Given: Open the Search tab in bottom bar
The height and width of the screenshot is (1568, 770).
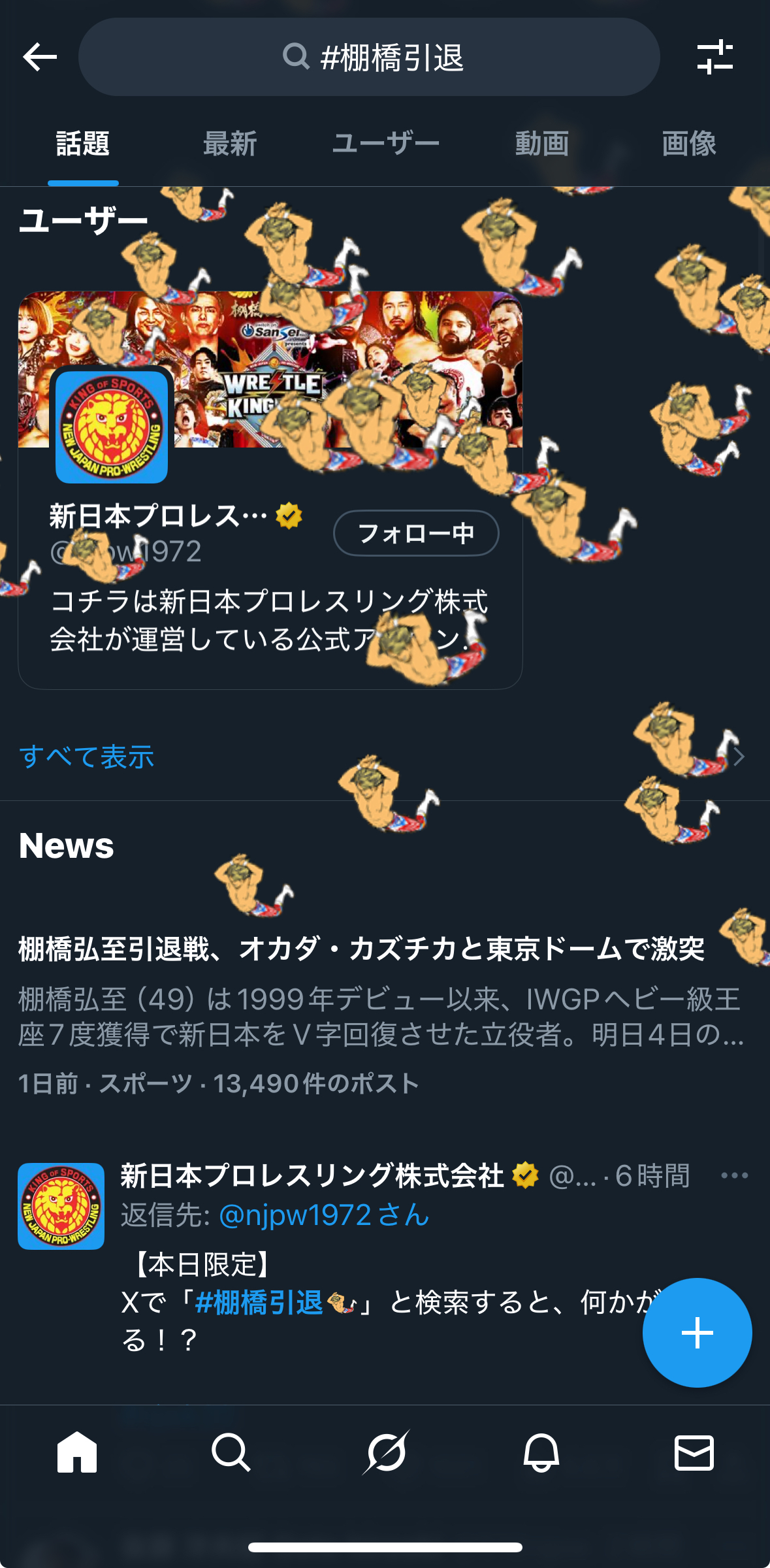Looking at the screenshot, I should tap(231, 1452).
